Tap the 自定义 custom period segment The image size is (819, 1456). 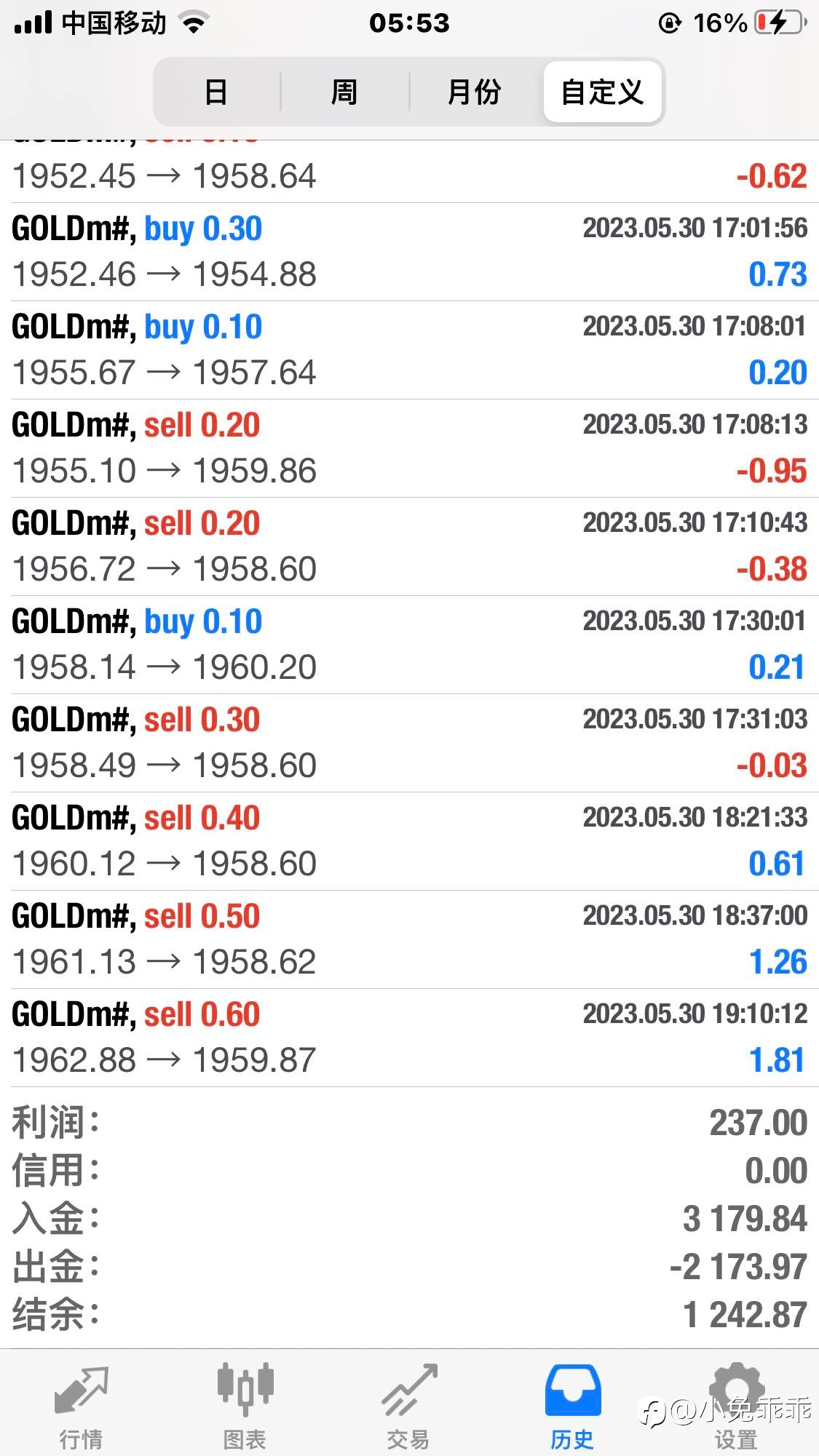[x=602, y=92]
